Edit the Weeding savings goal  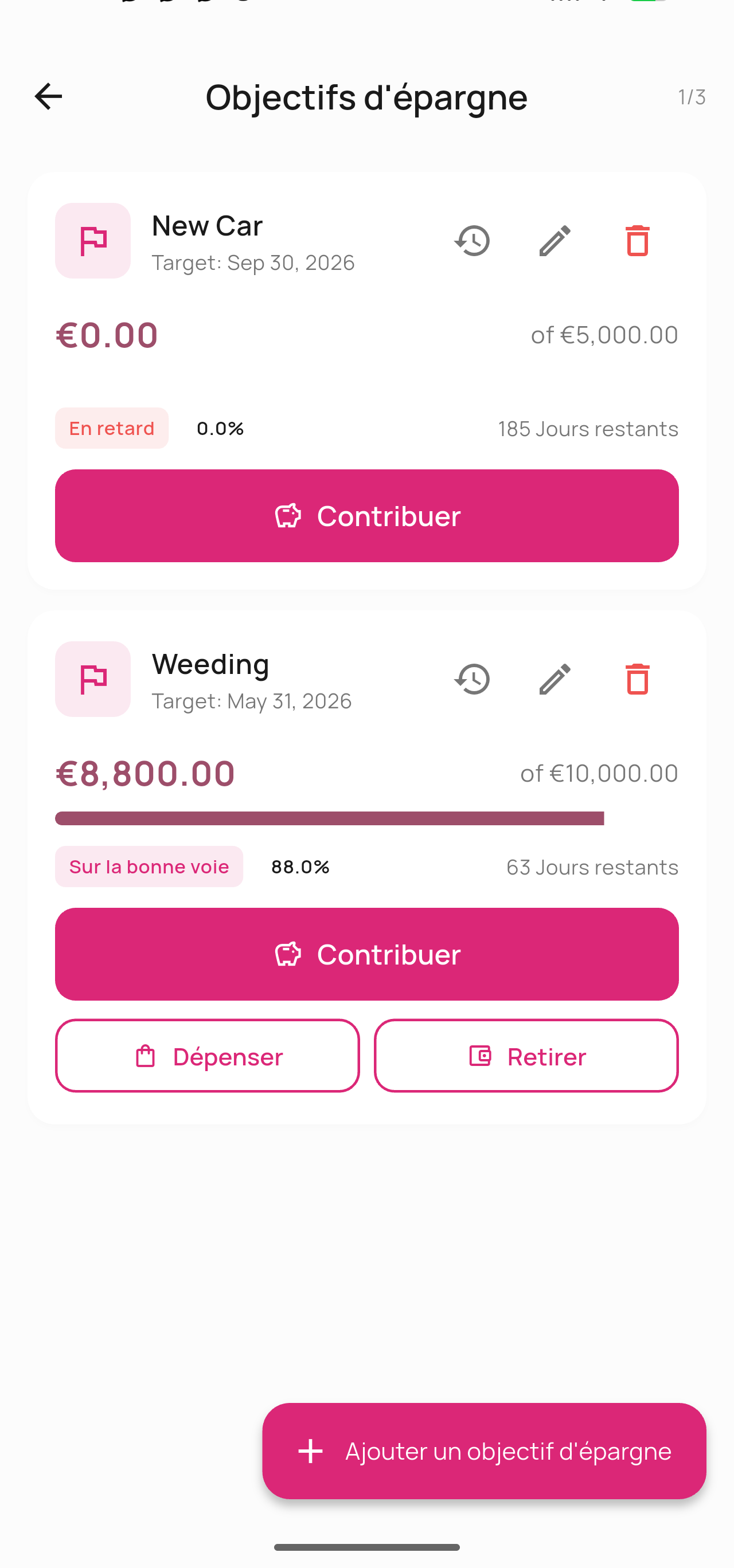pyautogui.click(x=555, y=679)
